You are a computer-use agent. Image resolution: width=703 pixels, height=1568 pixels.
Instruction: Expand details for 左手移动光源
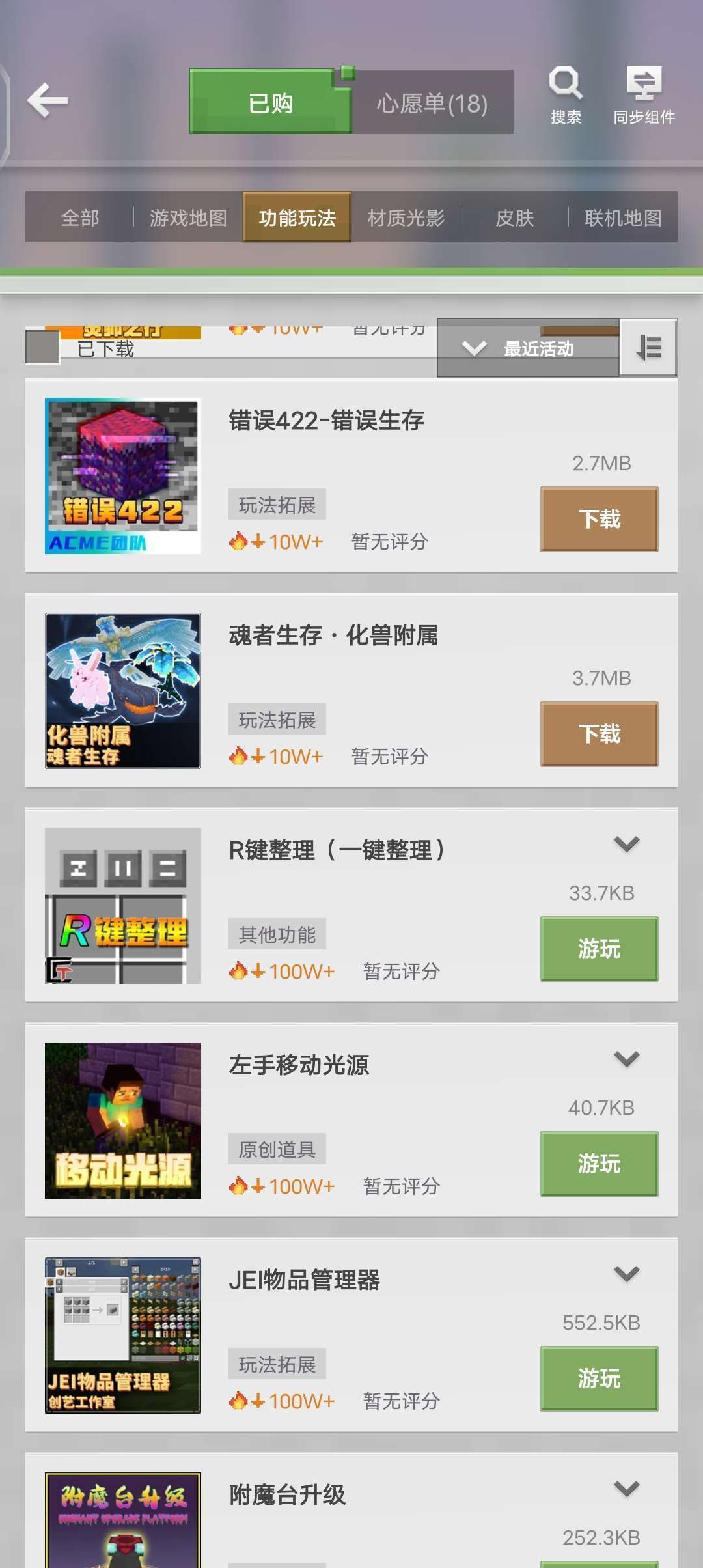[x=627, y=1058]
